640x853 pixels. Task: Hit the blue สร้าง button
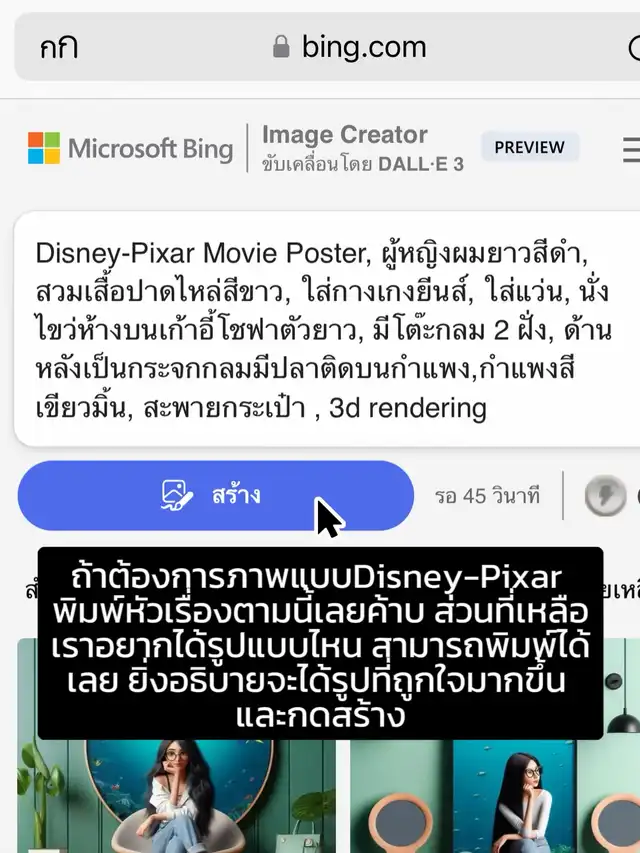point(215,495)
